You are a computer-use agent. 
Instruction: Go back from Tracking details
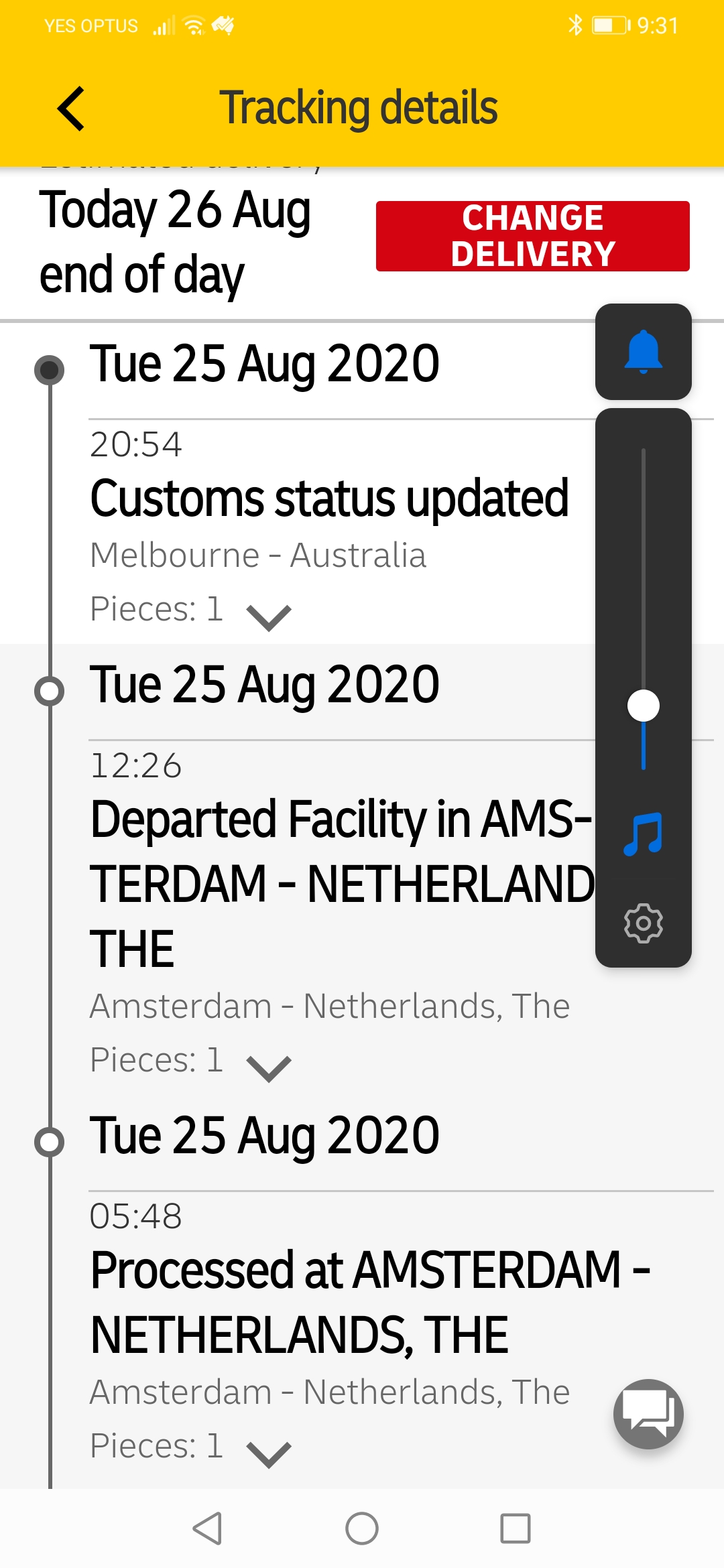coord(71,109)
